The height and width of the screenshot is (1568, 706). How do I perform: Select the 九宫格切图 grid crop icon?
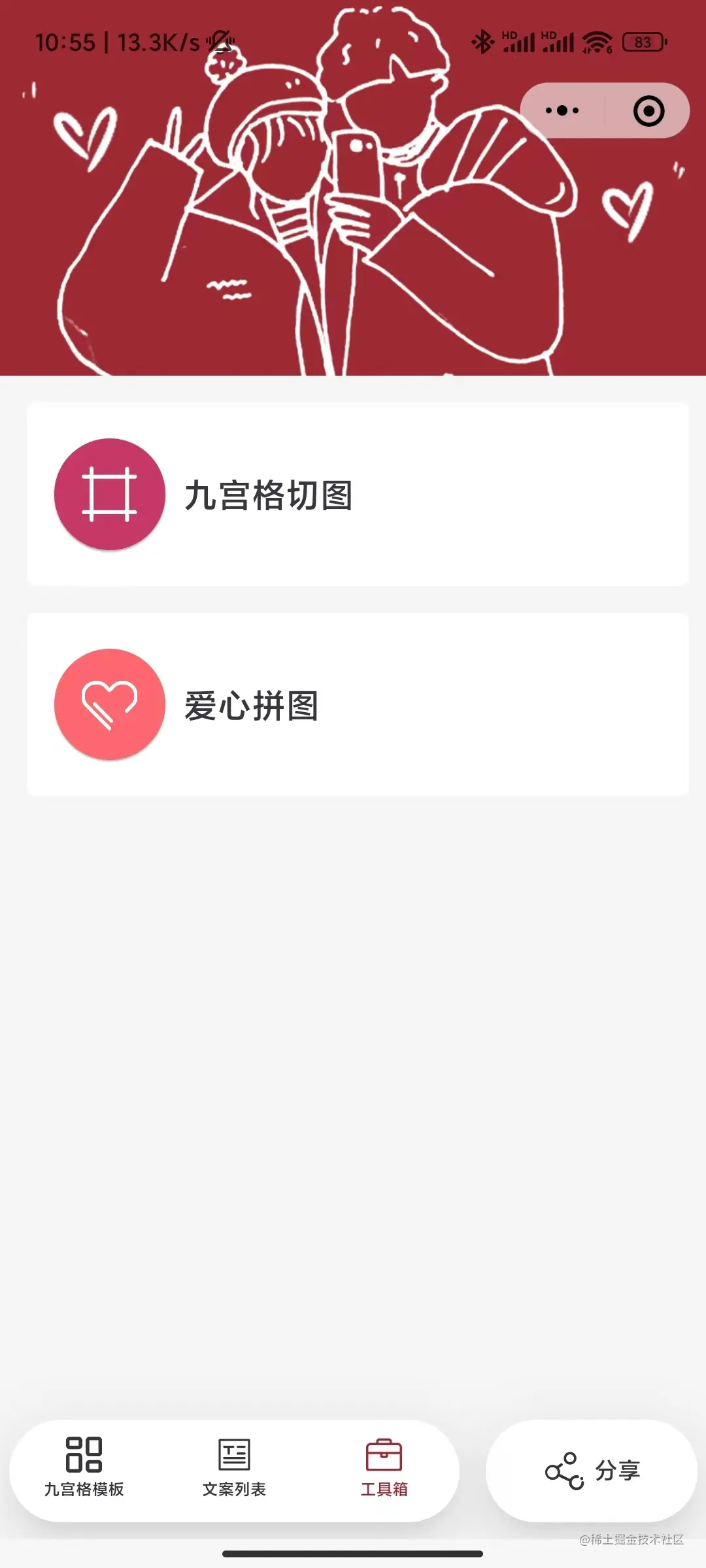click(x=109, y=495)
